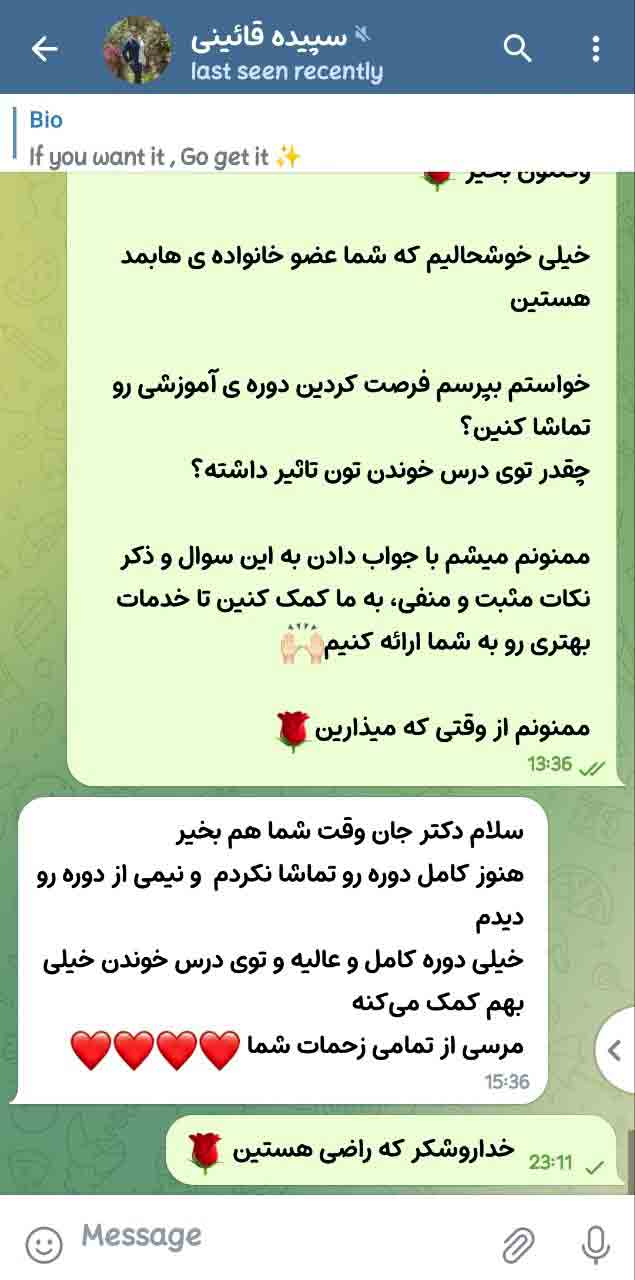Go back to the chat list
This screenshot has height=1280, width=635.
45,49
